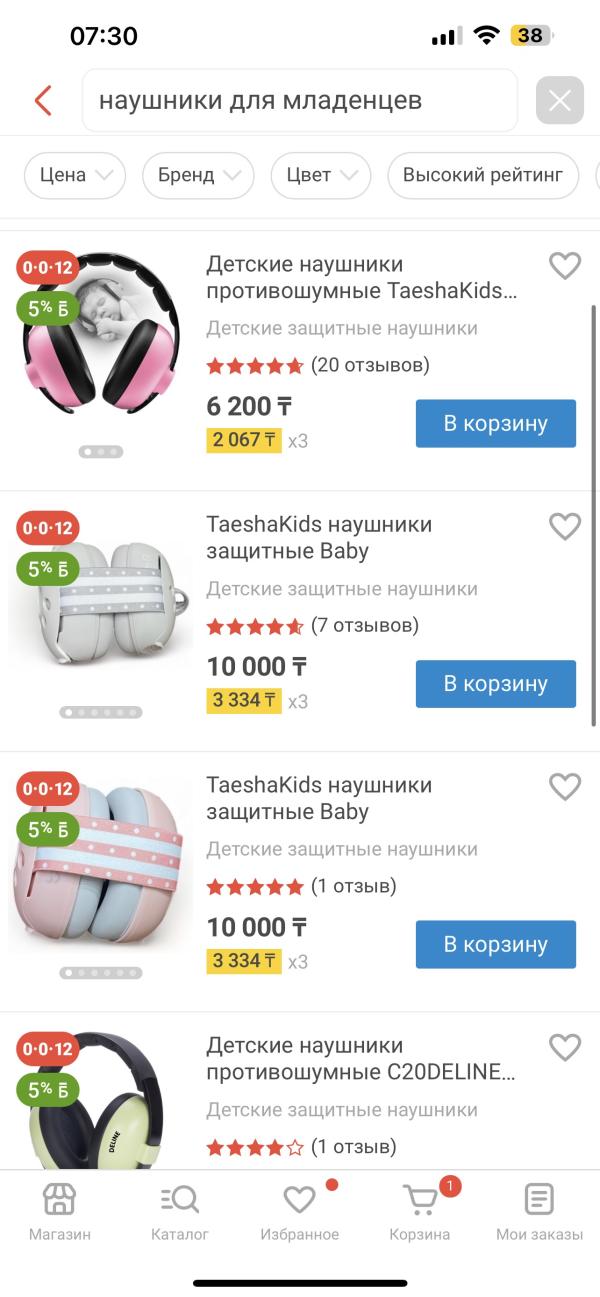Favorite the C20DELINE headphones
The height and width of the screenshot is (1297, 600).
tap(565, 1047)
